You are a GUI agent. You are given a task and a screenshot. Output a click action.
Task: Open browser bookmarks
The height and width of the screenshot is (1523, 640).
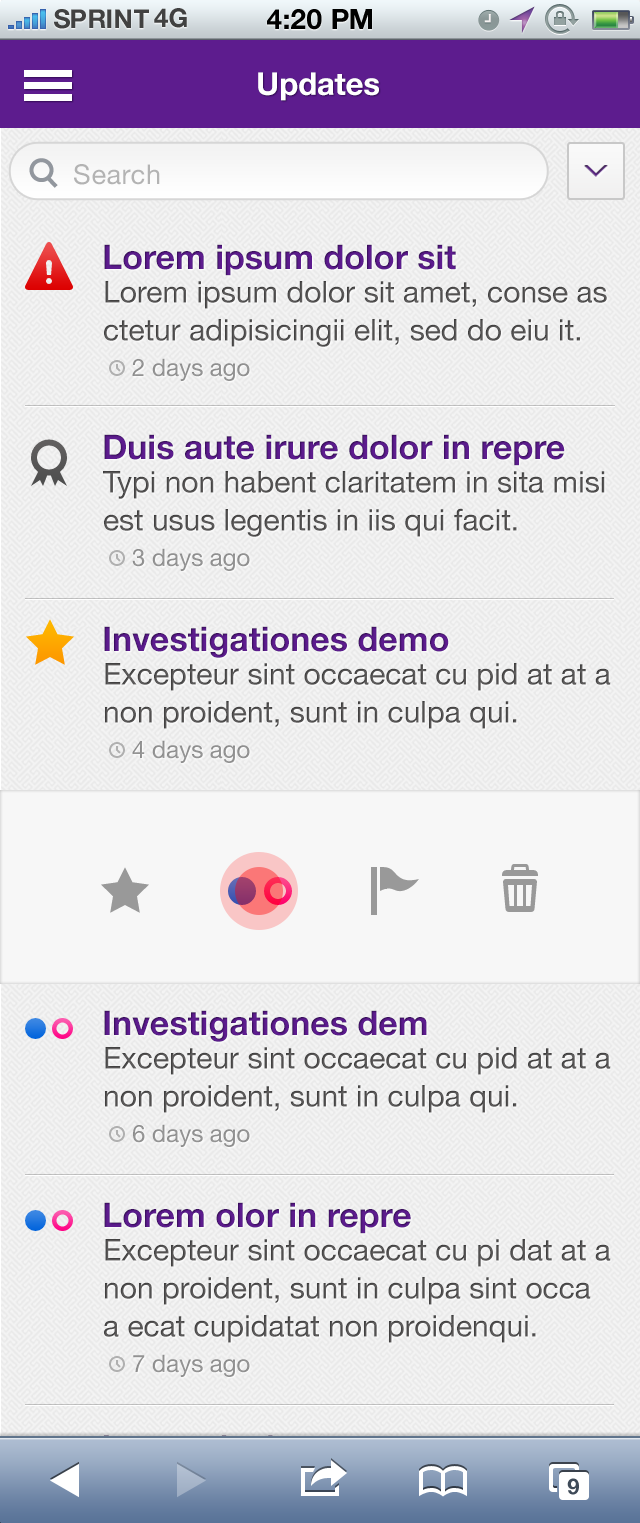click(x=443, y=1480)
